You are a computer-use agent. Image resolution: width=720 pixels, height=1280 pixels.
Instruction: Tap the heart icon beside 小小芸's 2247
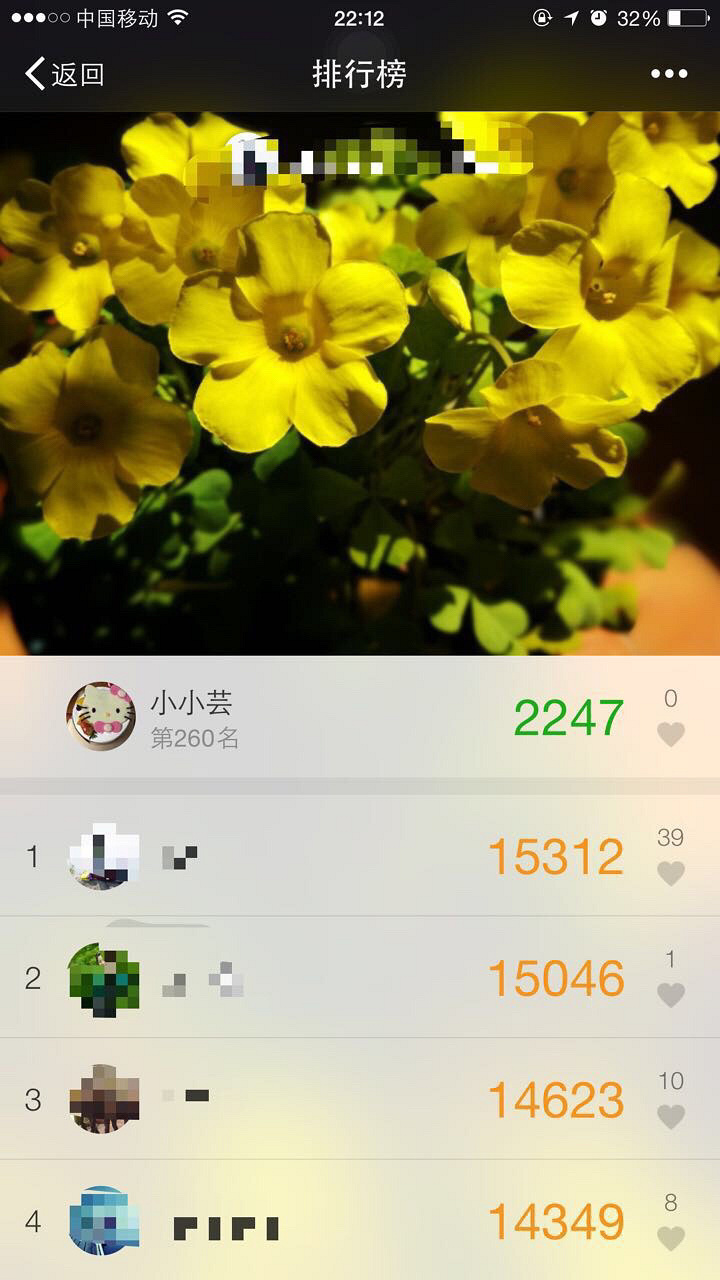(671, 735)
